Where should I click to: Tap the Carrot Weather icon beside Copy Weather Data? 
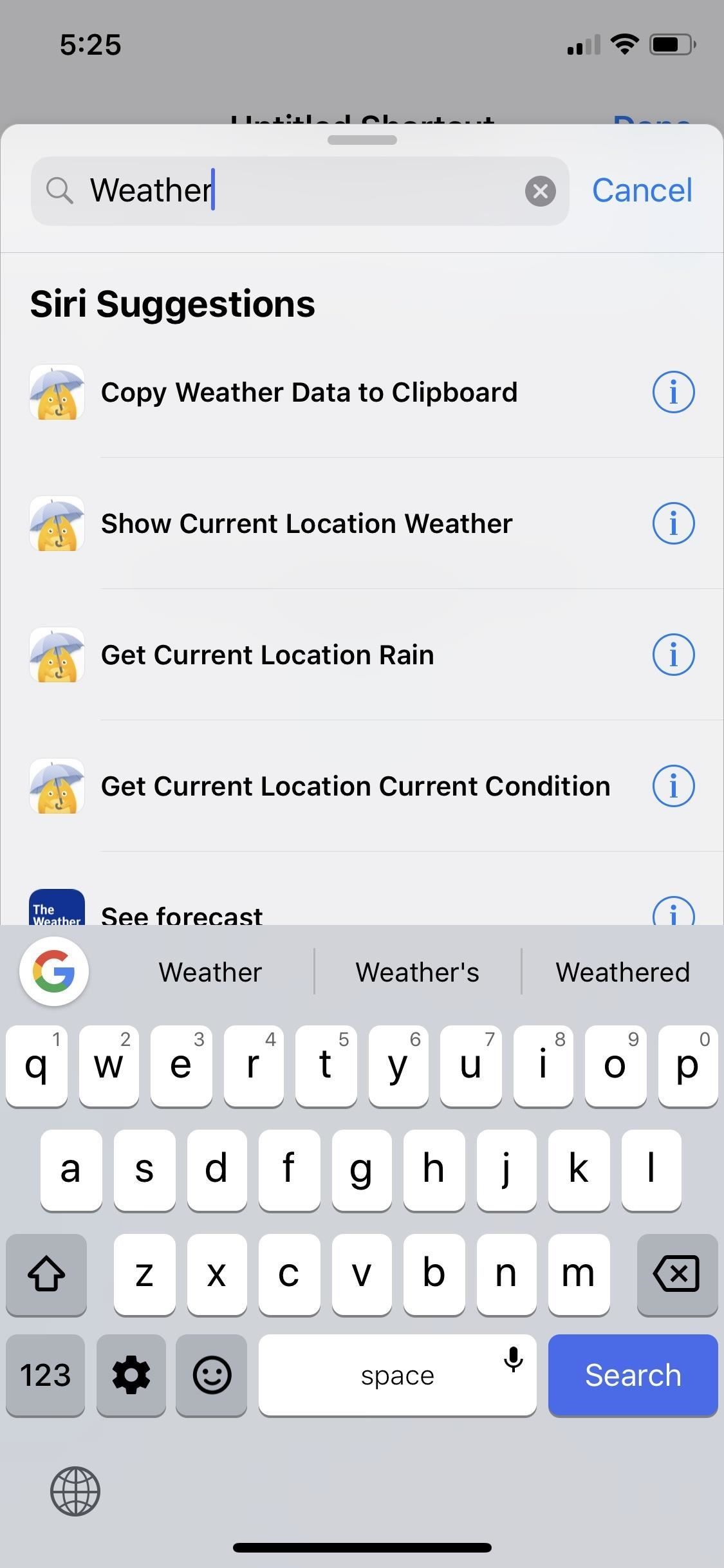point(56,391)
